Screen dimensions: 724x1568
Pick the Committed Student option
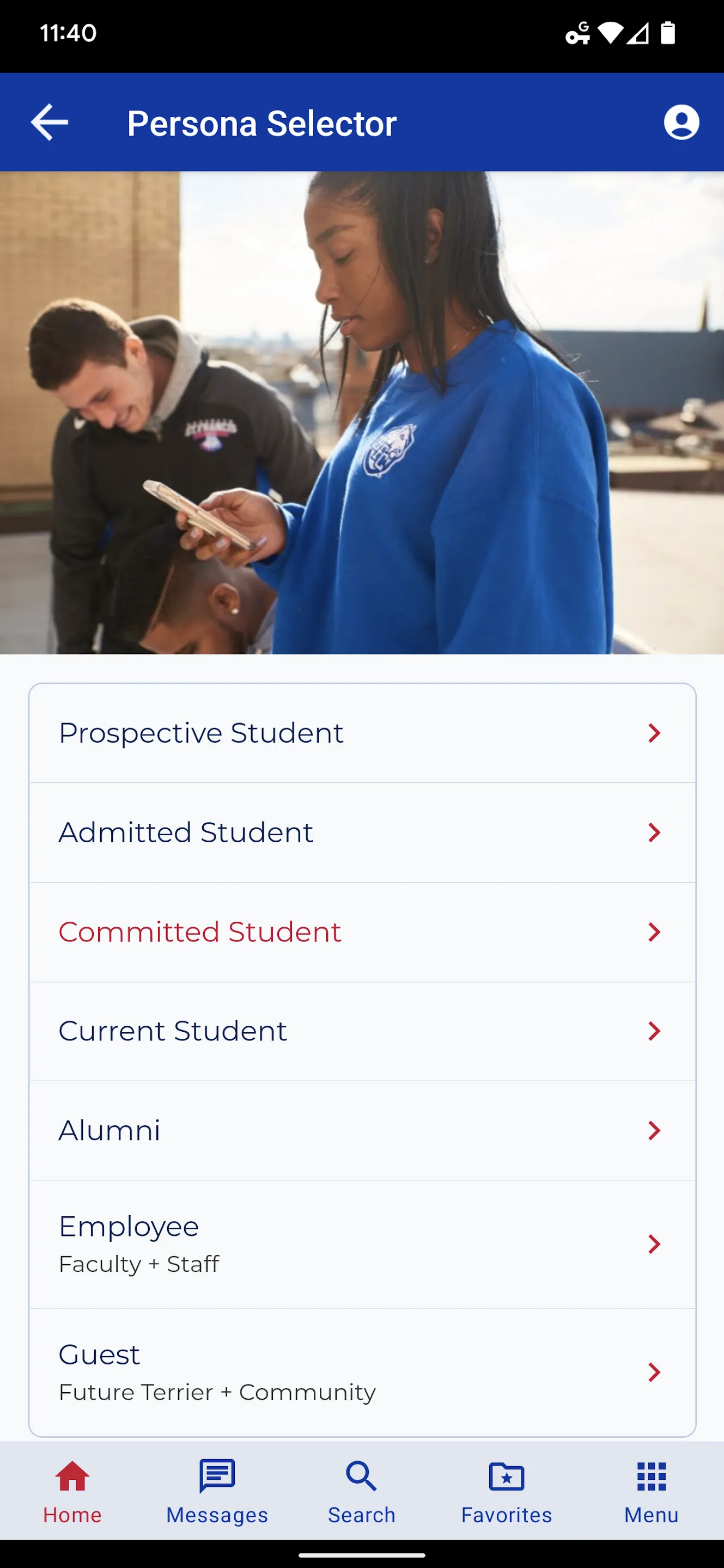362,932
